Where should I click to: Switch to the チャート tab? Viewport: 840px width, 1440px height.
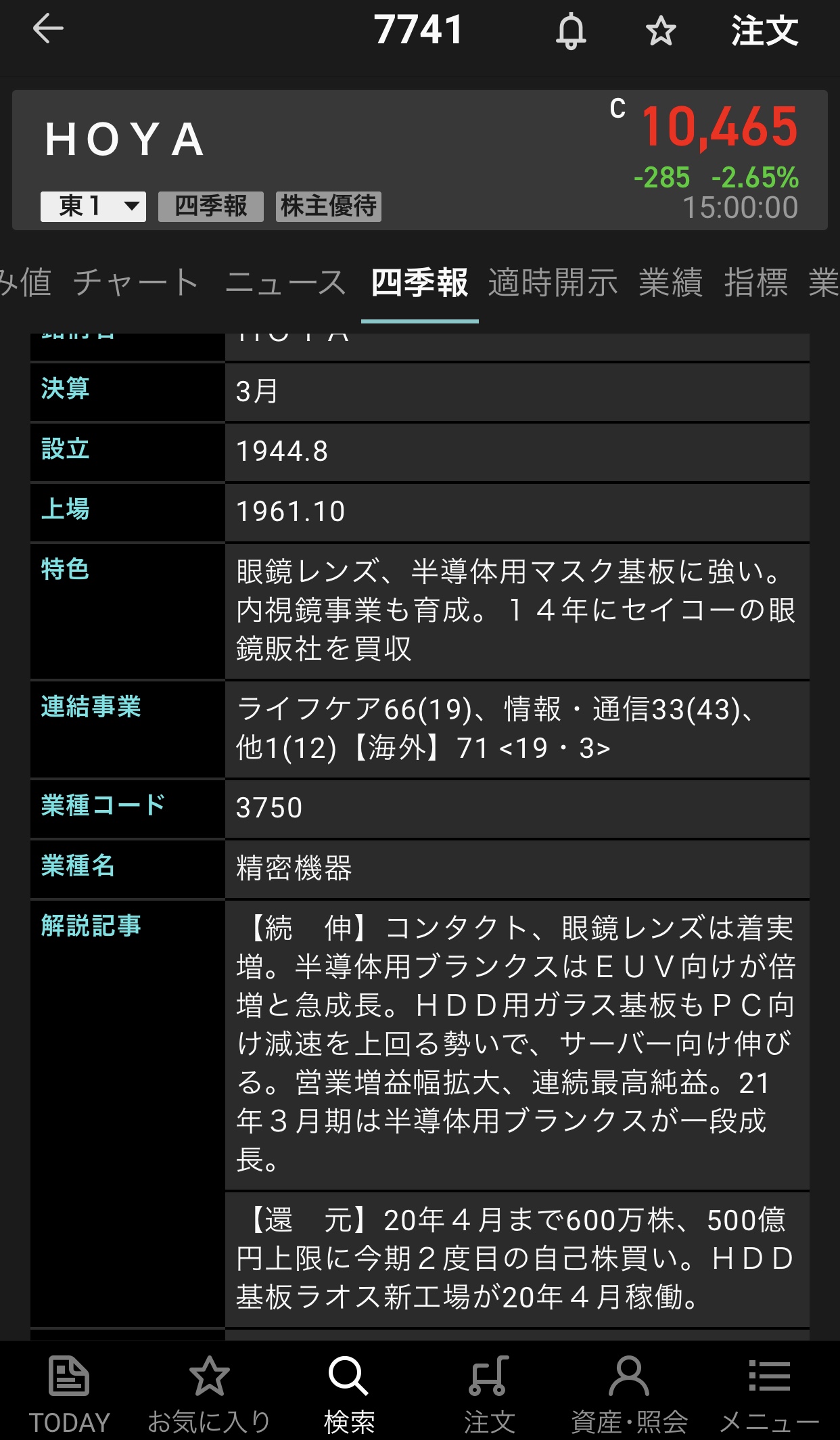[x=136, y=282]
